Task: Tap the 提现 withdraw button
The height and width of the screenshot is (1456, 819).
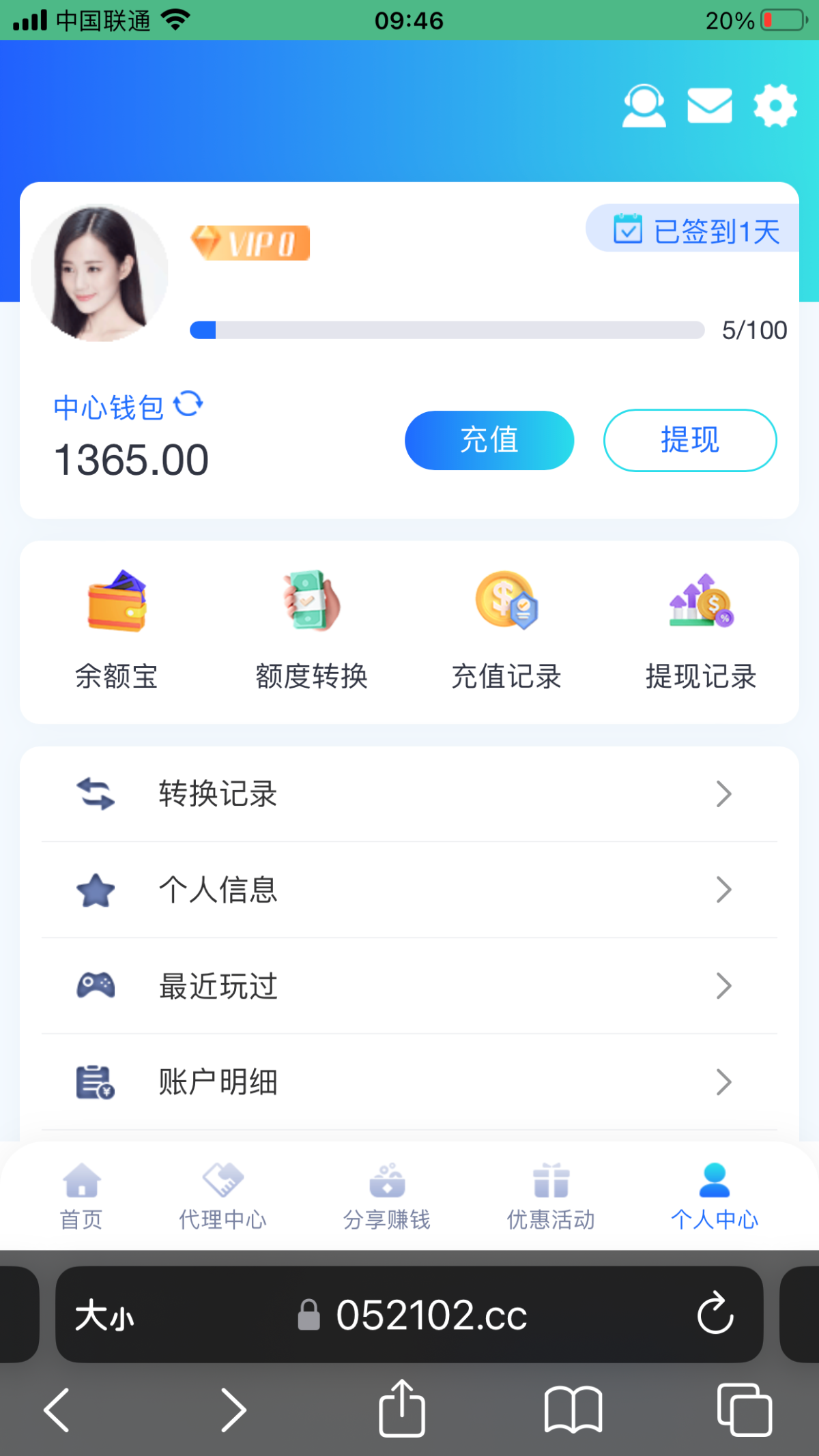Action: pos(689,440)
